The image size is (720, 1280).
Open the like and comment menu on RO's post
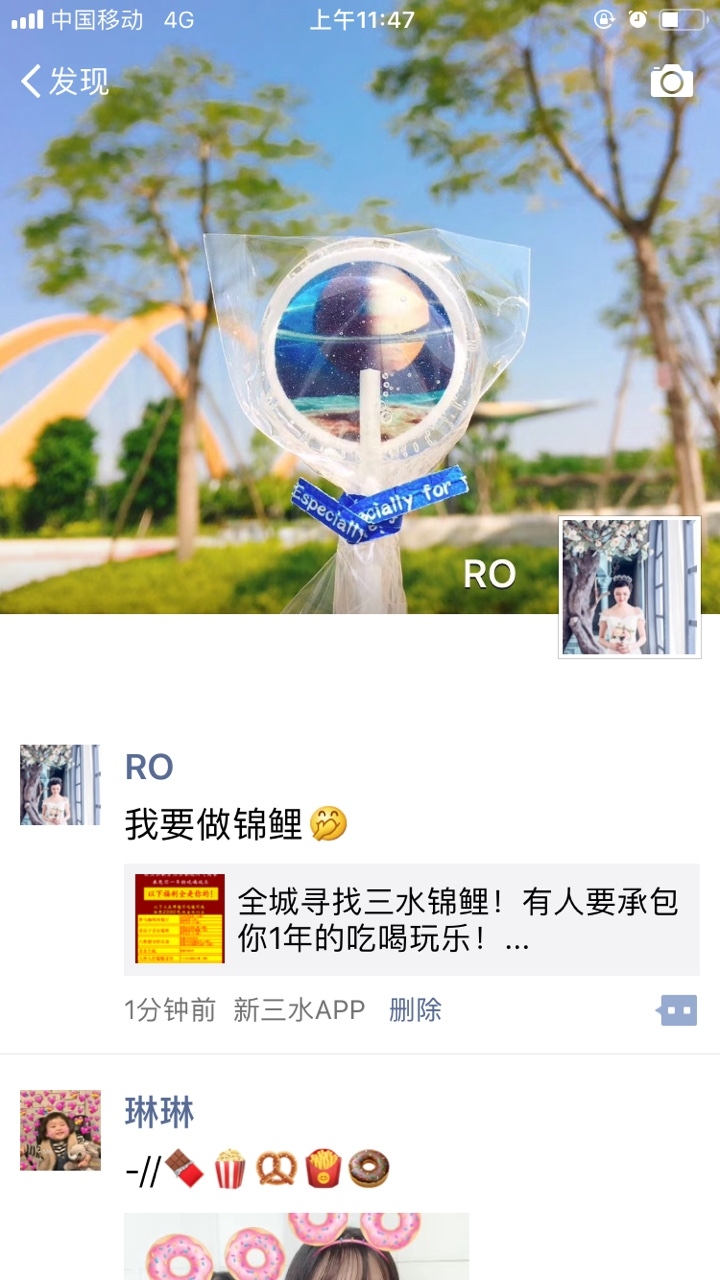point(678,1011)
